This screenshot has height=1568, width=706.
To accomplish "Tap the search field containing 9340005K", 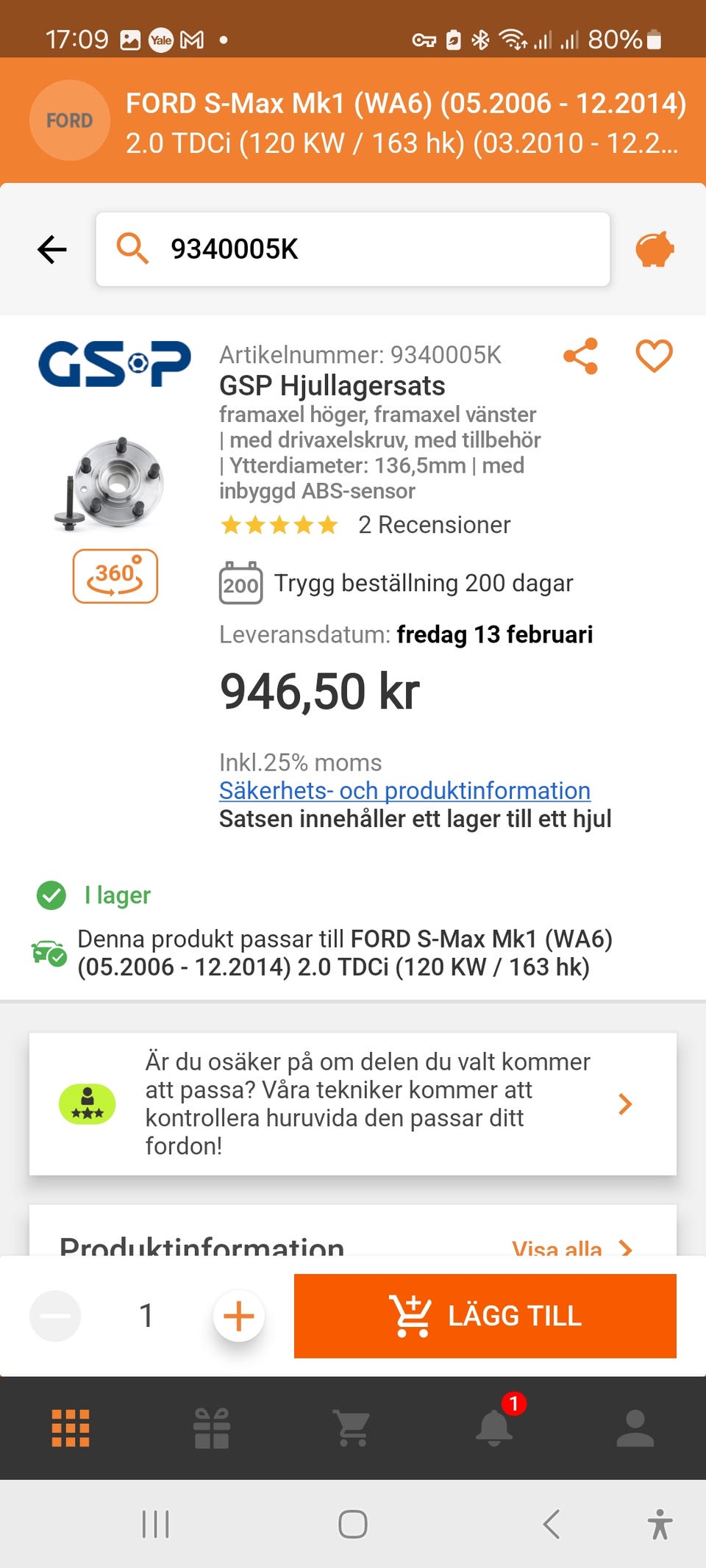I will click(x=353, y=249).
